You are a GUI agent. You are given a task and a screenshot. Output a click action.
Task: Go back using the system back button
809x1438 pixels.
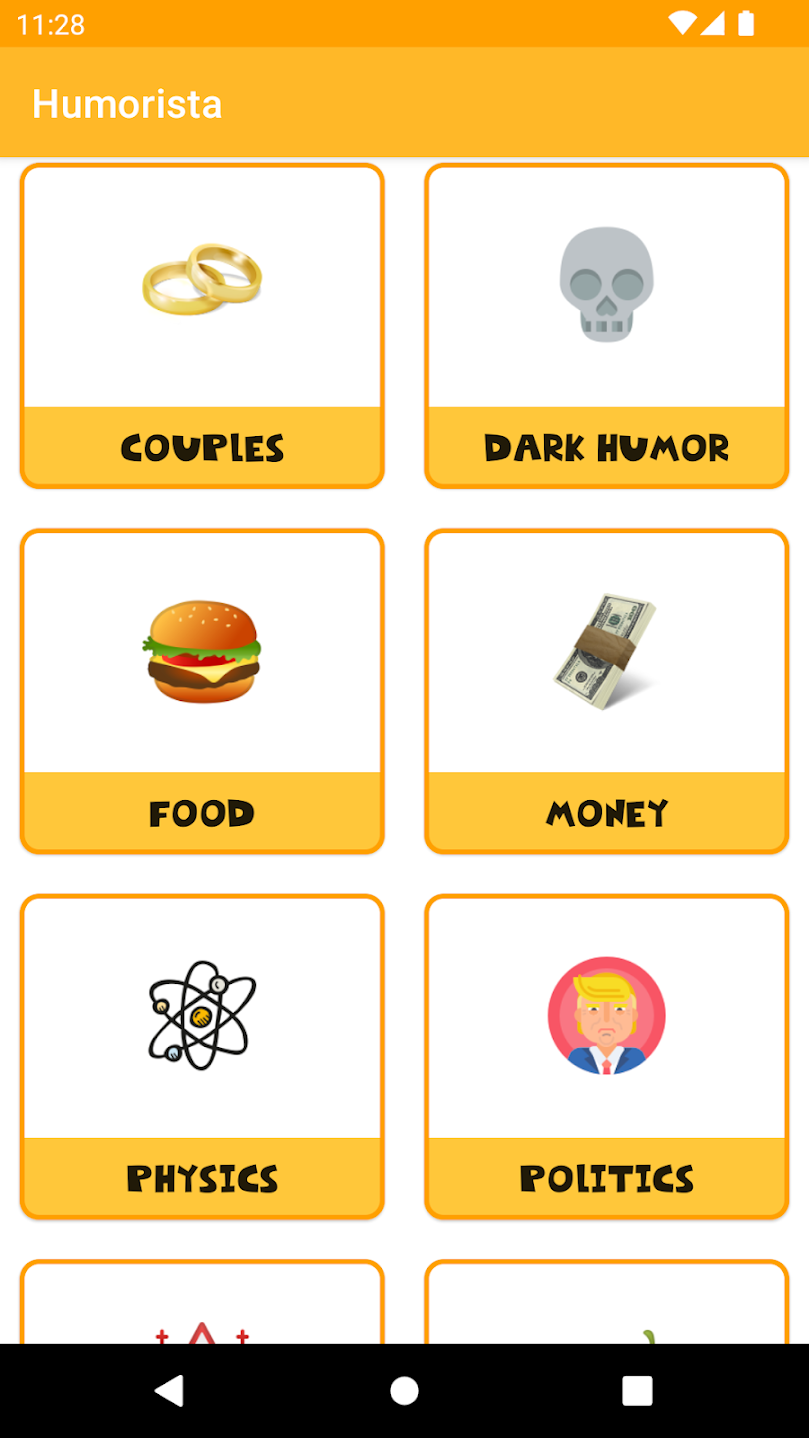point(170,1390)
